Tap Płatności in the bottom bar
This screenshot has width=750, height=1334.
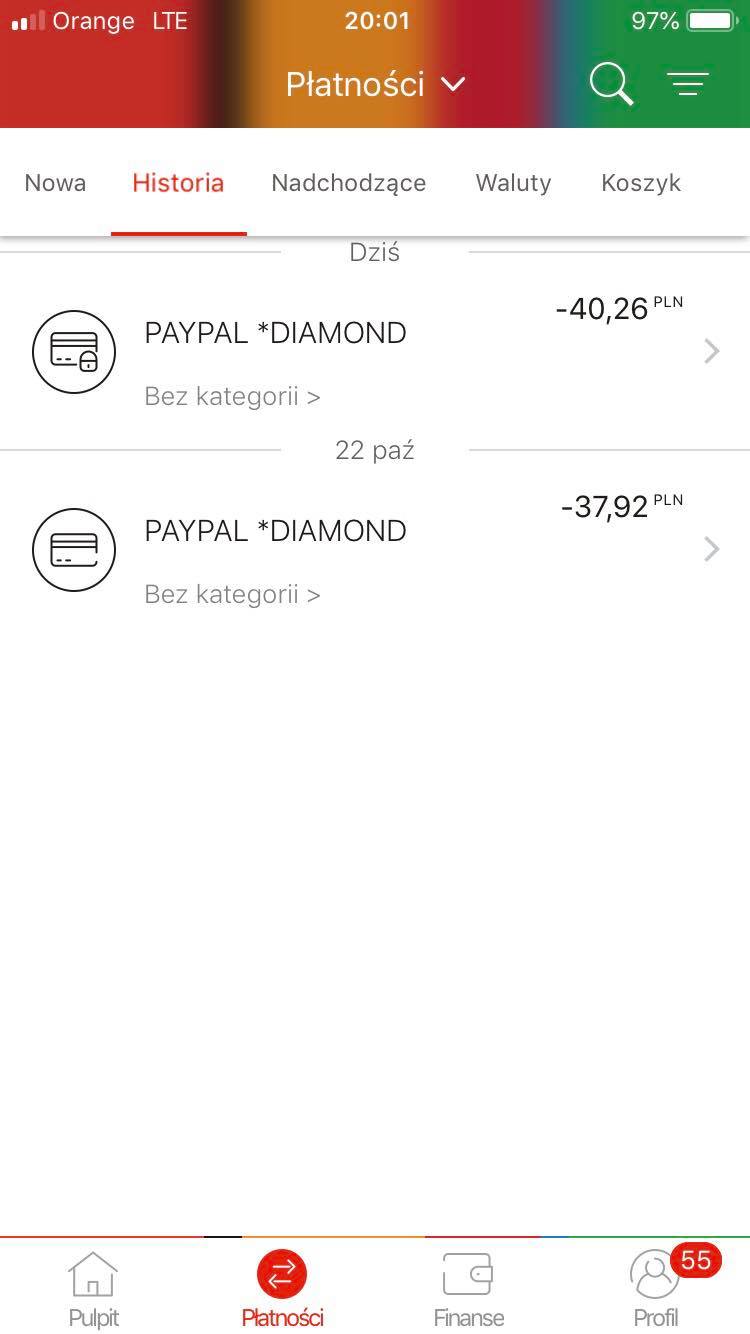click(x=282, y=1289)
